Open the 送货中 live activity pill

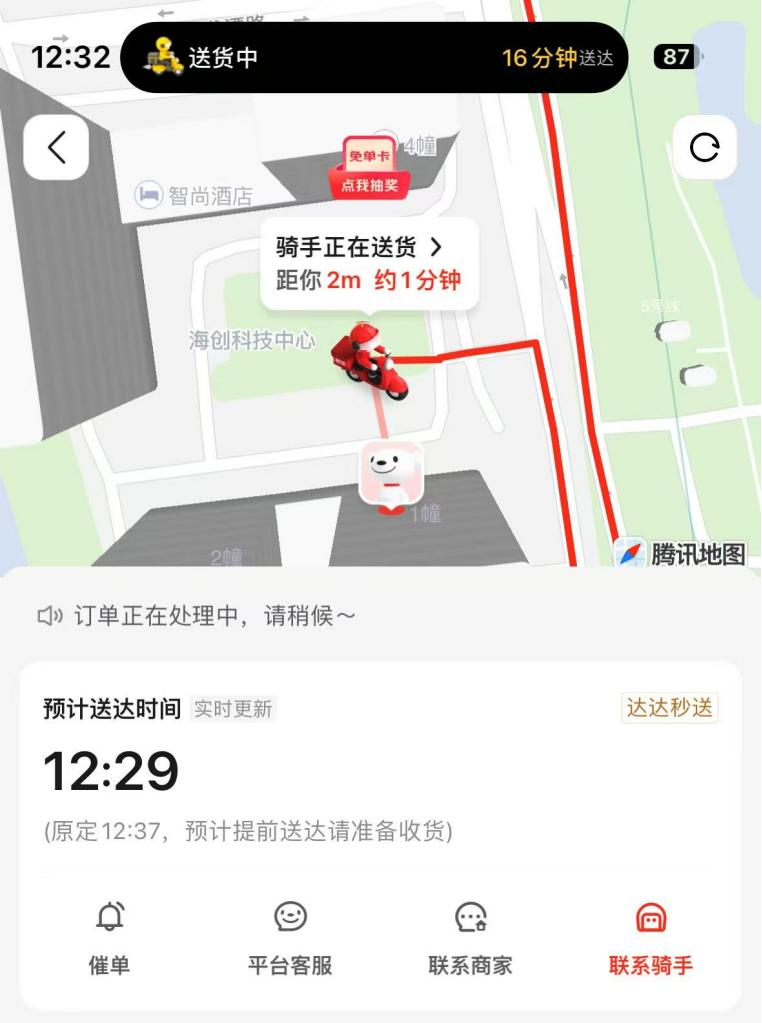(373, 57)
